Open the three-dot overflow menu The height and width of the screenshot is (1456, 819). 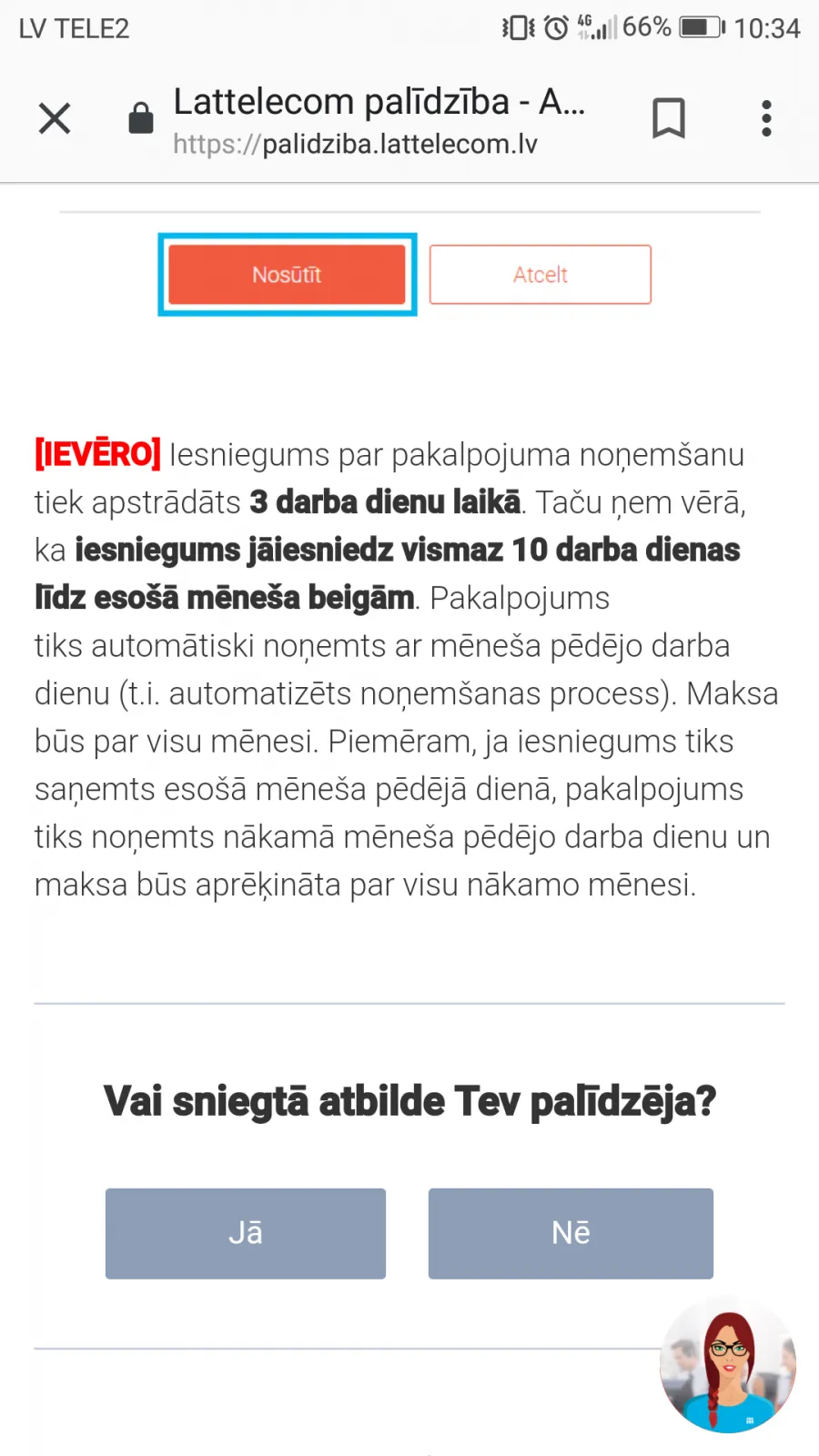[x=767, y=118]
